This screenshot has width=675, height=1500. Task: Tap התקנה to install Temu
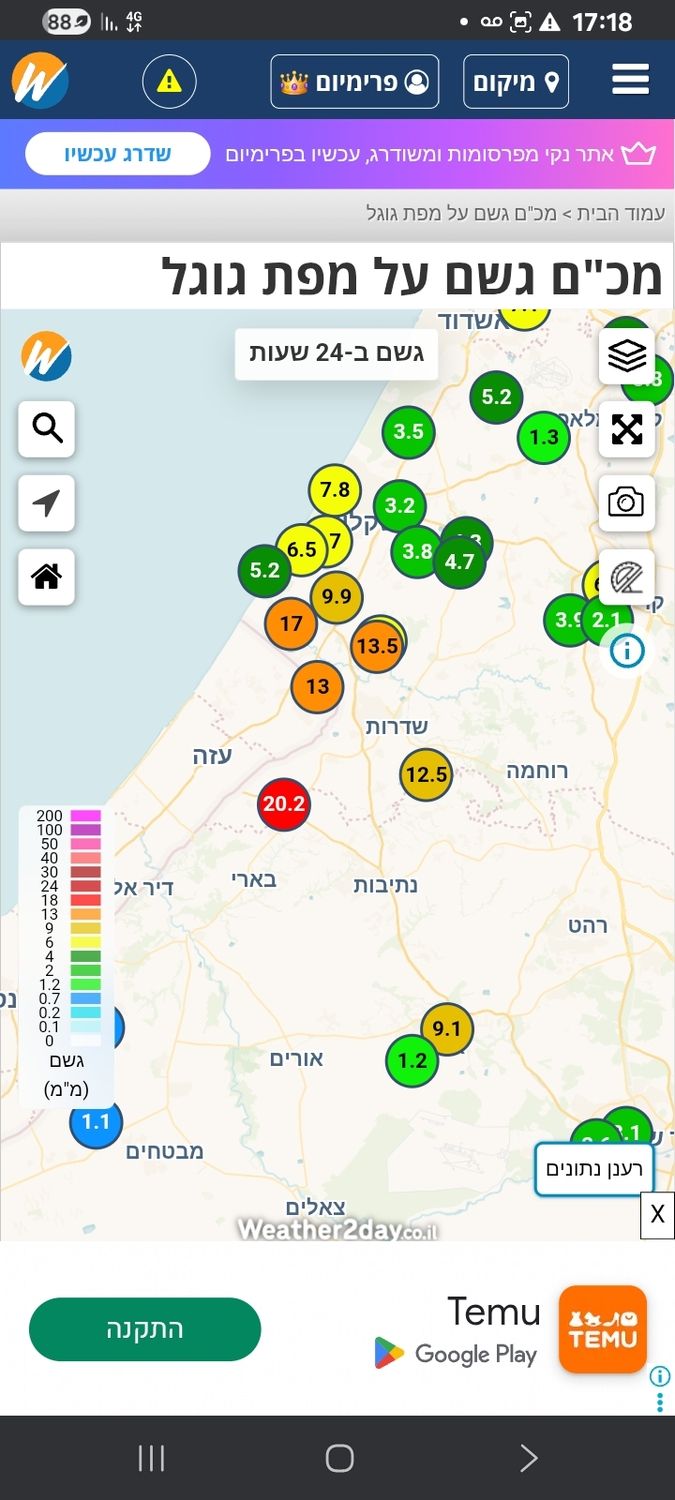[x=145, y=1329]
